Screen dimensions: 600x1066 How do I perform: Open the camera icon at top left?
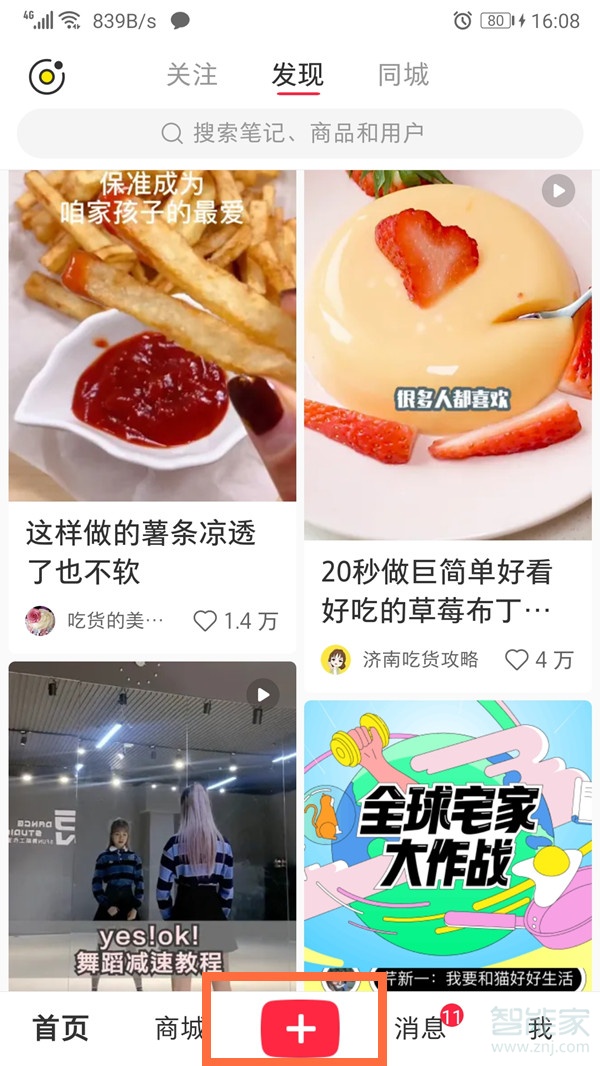[x=47, y=76]
